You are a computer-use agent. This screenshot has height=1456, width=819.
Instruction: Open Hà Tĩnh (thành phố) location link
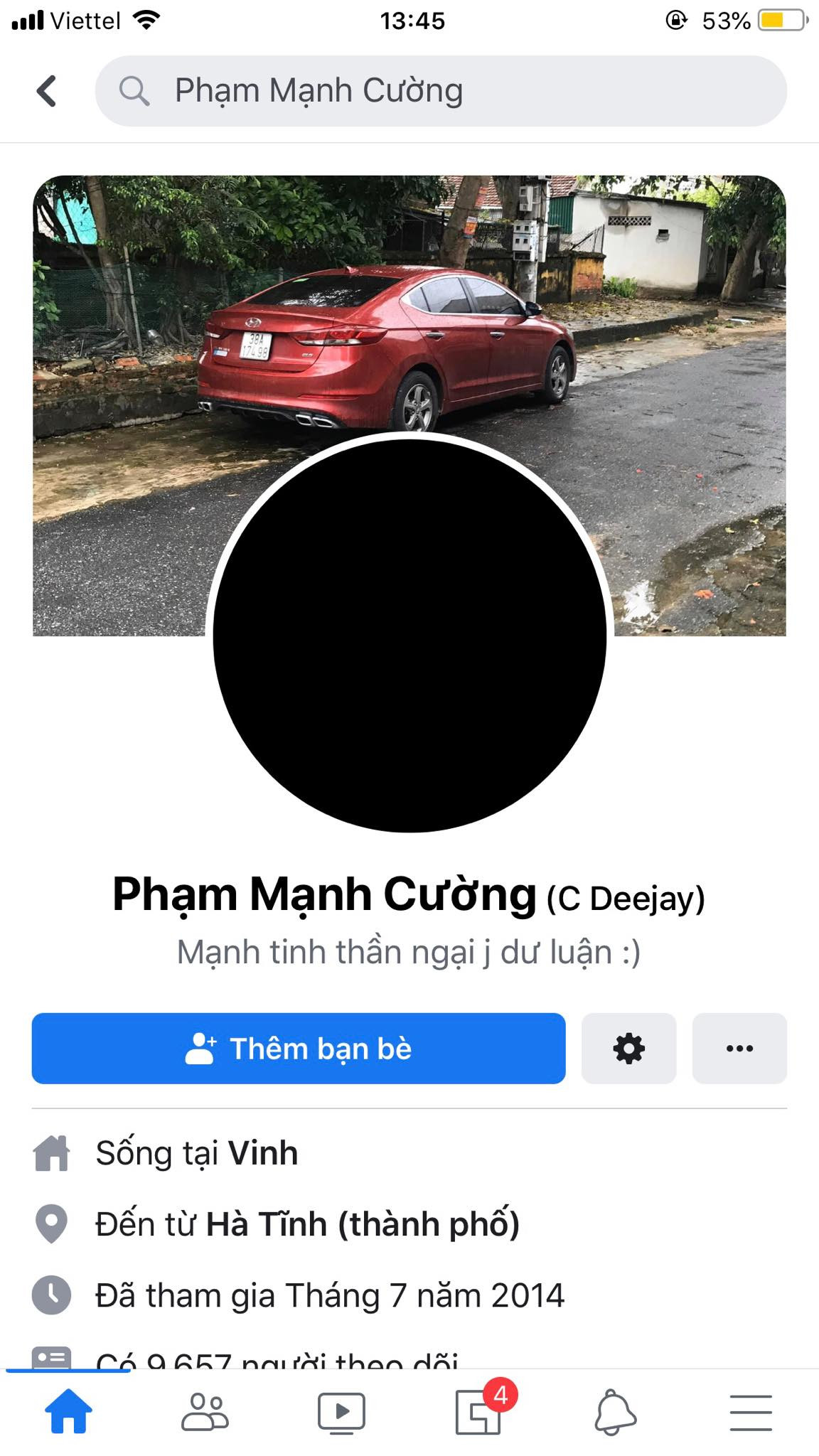click(363, 1224)
